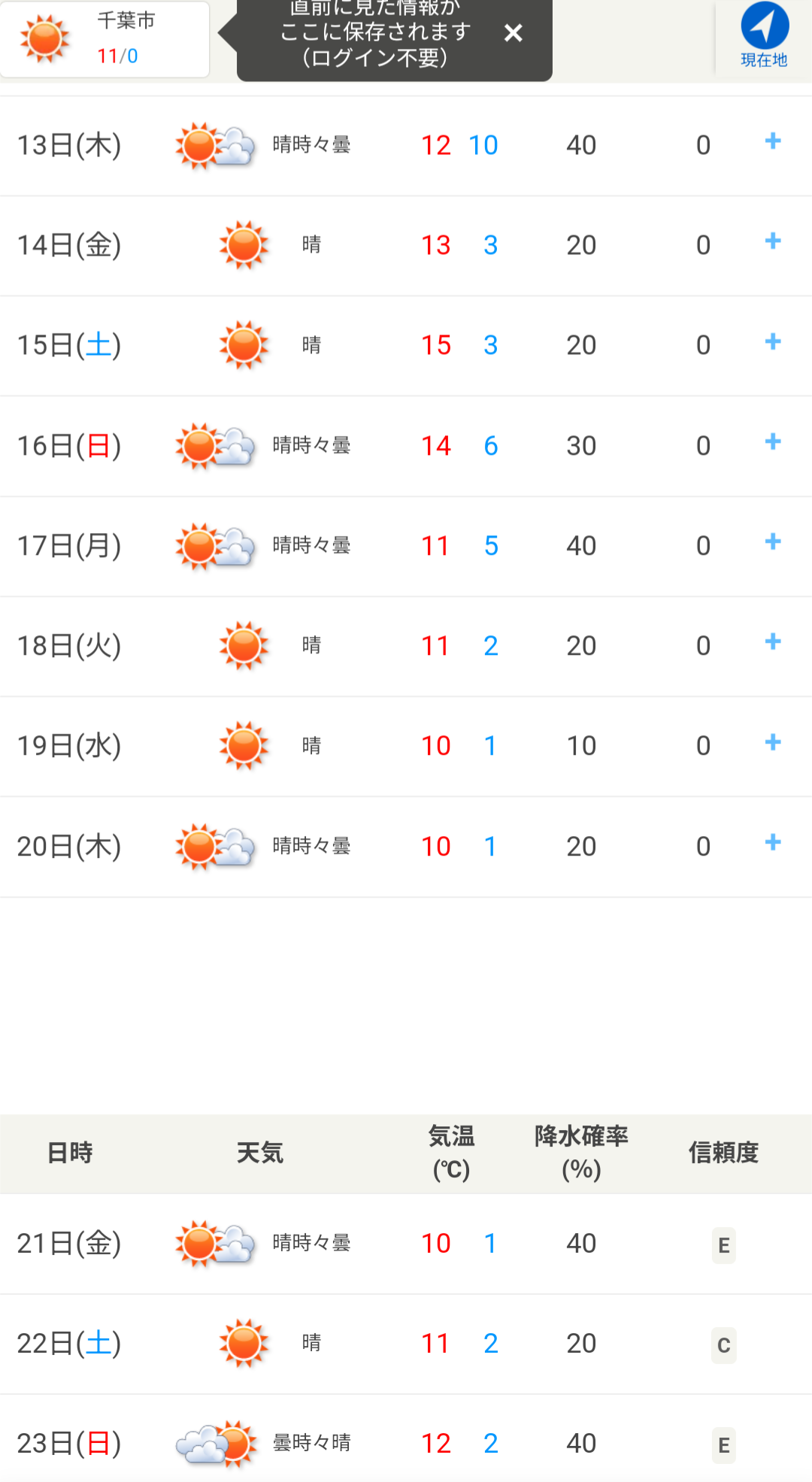812x1482 pixels.
Task: Open the 千葉市 saved location card
Action: [x=105, y=39]
